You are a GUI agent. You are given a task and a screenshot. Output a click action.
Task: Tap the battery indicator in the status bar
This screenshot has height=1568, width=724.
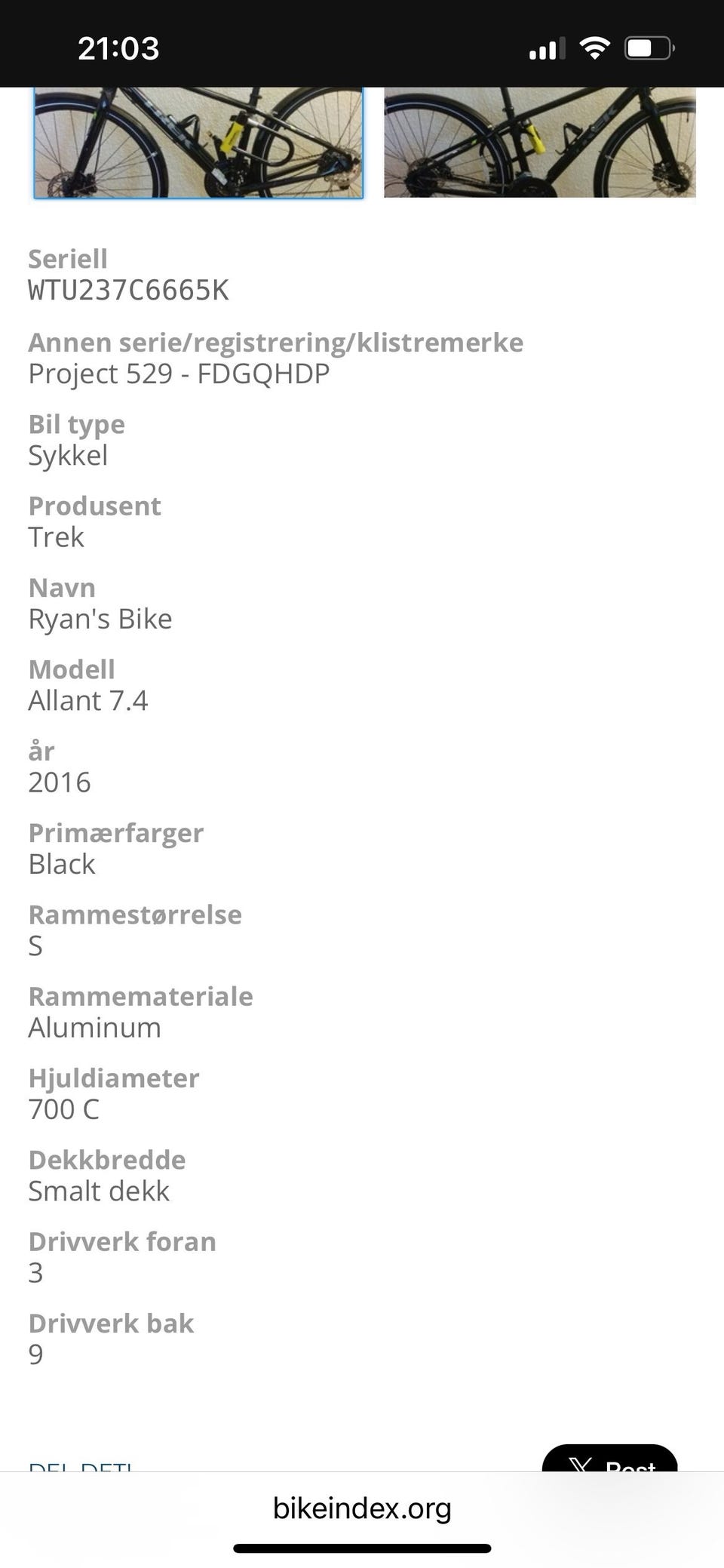tap(647, 47)
